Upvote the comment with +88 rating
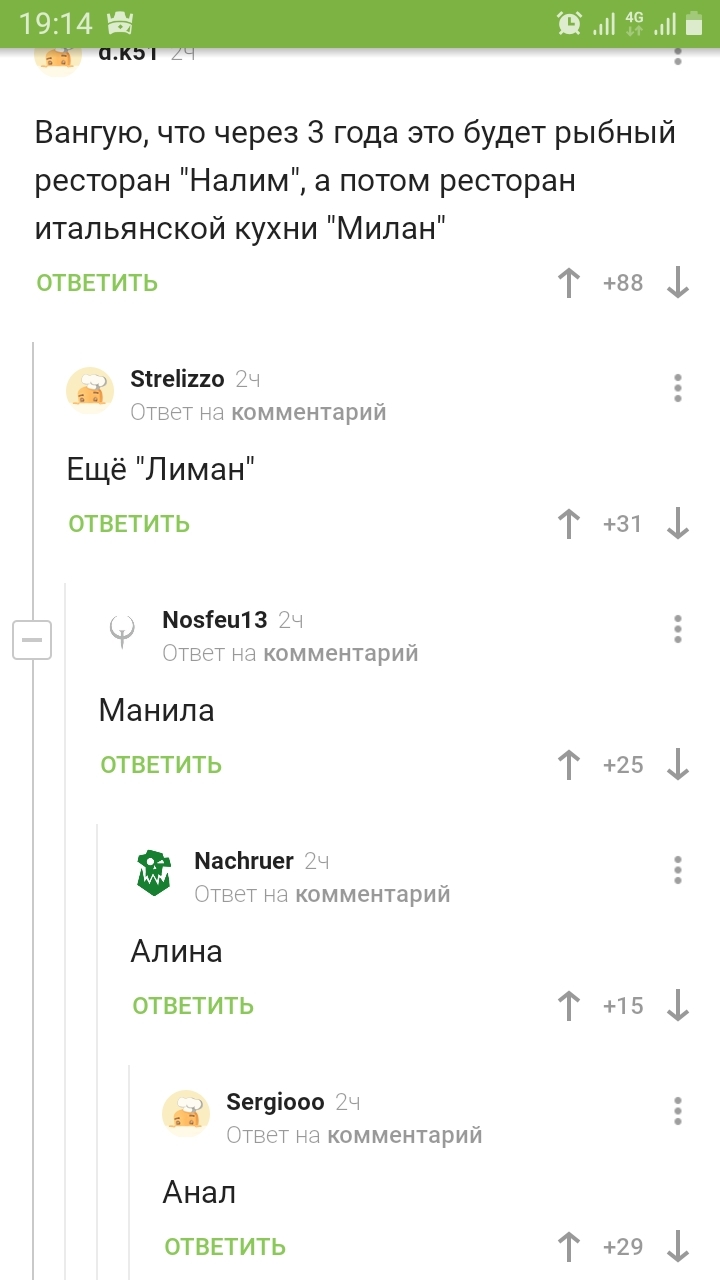720x1280 pixels. coord(569,283)
